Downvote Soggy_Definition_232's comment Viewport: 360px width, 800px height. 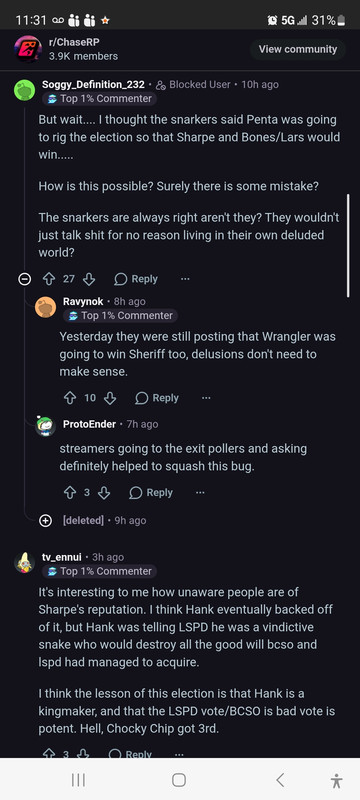point(89,279)
